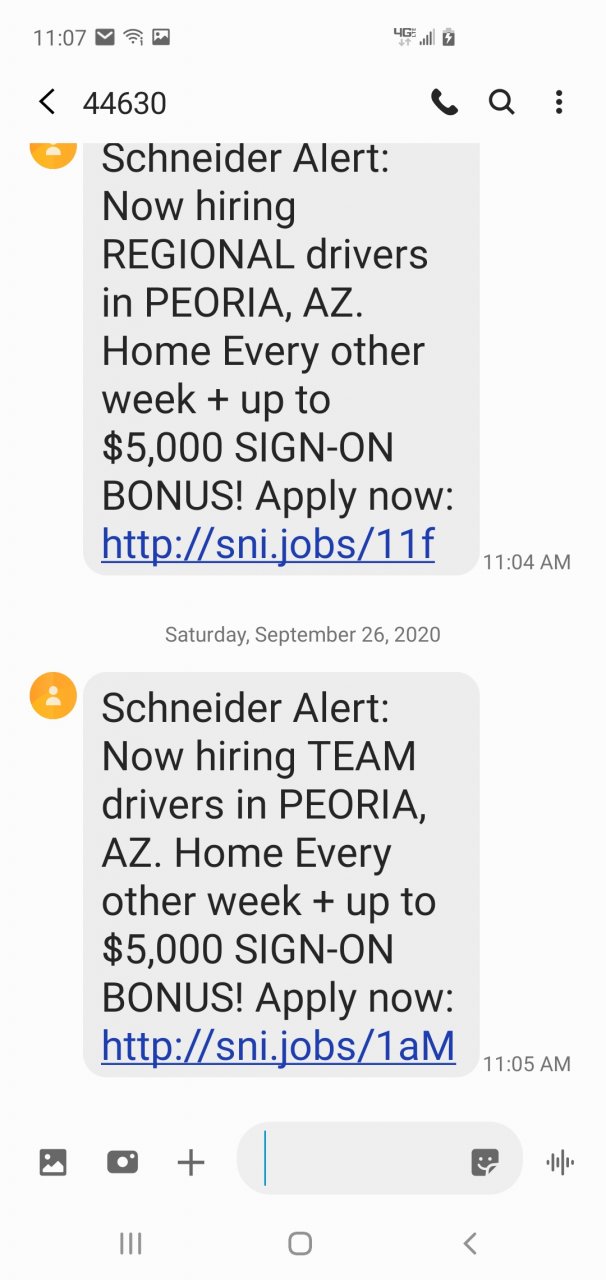The width and height of the screenshot is (606, 1280).
Task: Open the overflow menu
Action: tap(559, 102)
